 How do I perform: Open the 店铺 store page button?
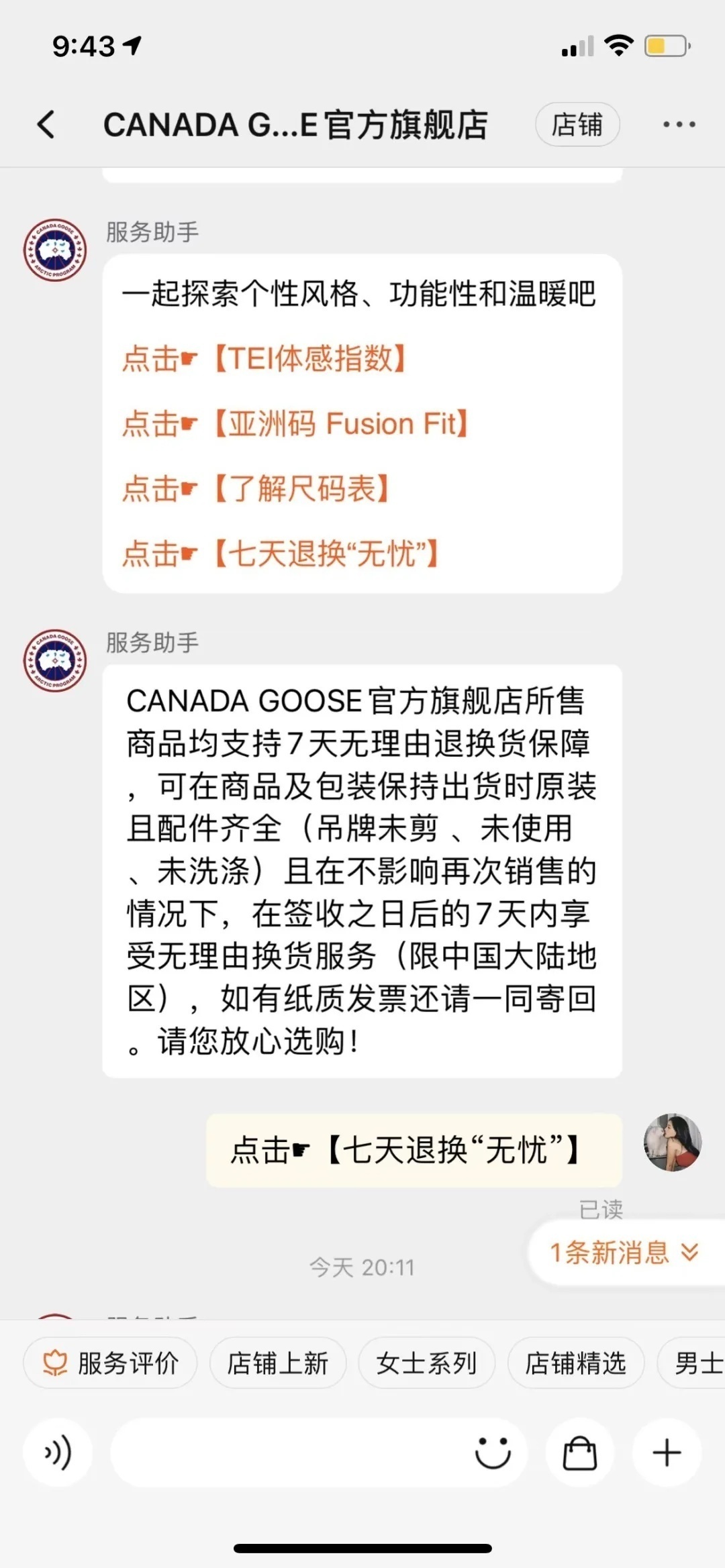click(x=577, y=125)
